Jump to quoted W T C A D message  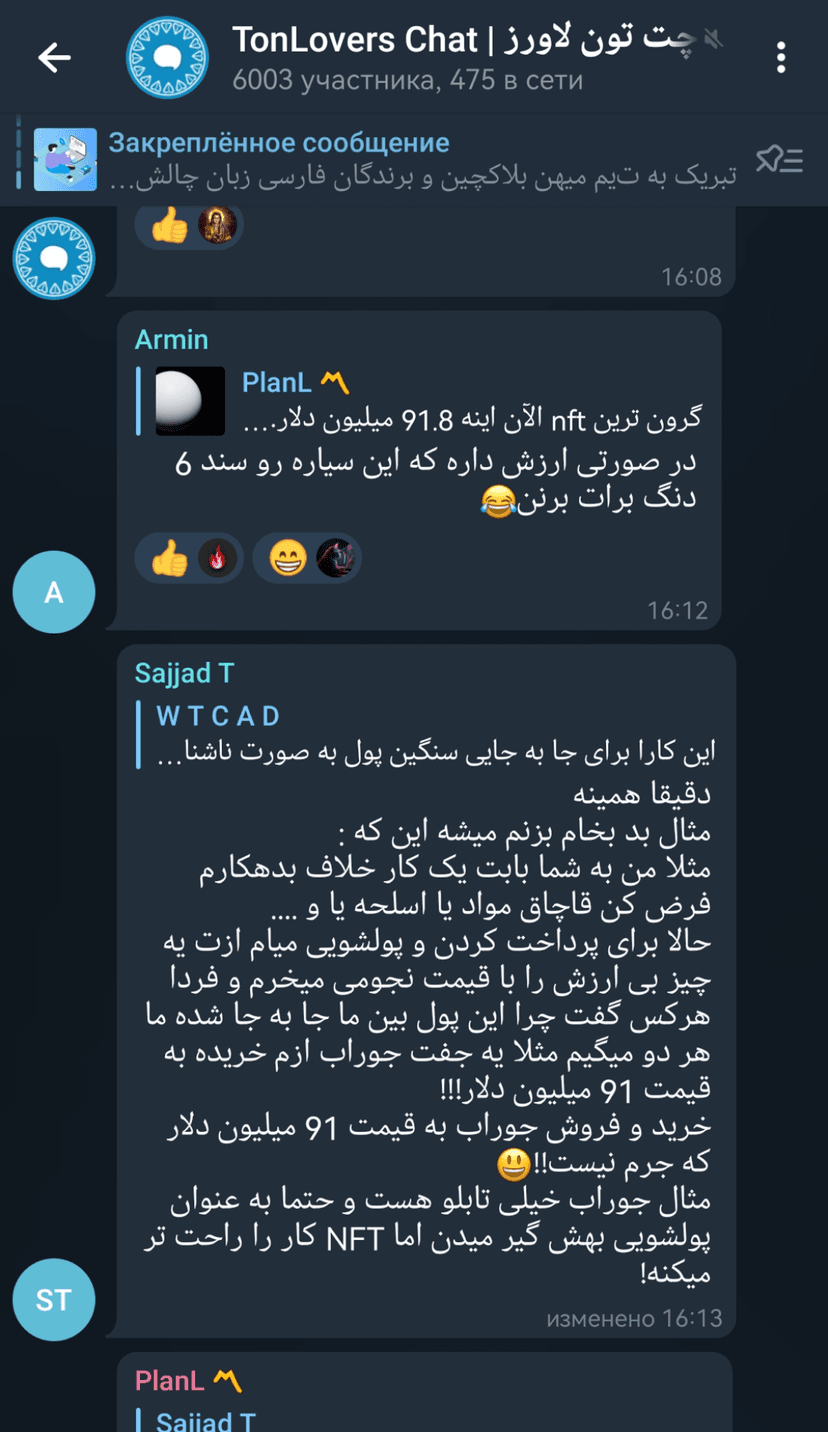click(x=430, y=735)
